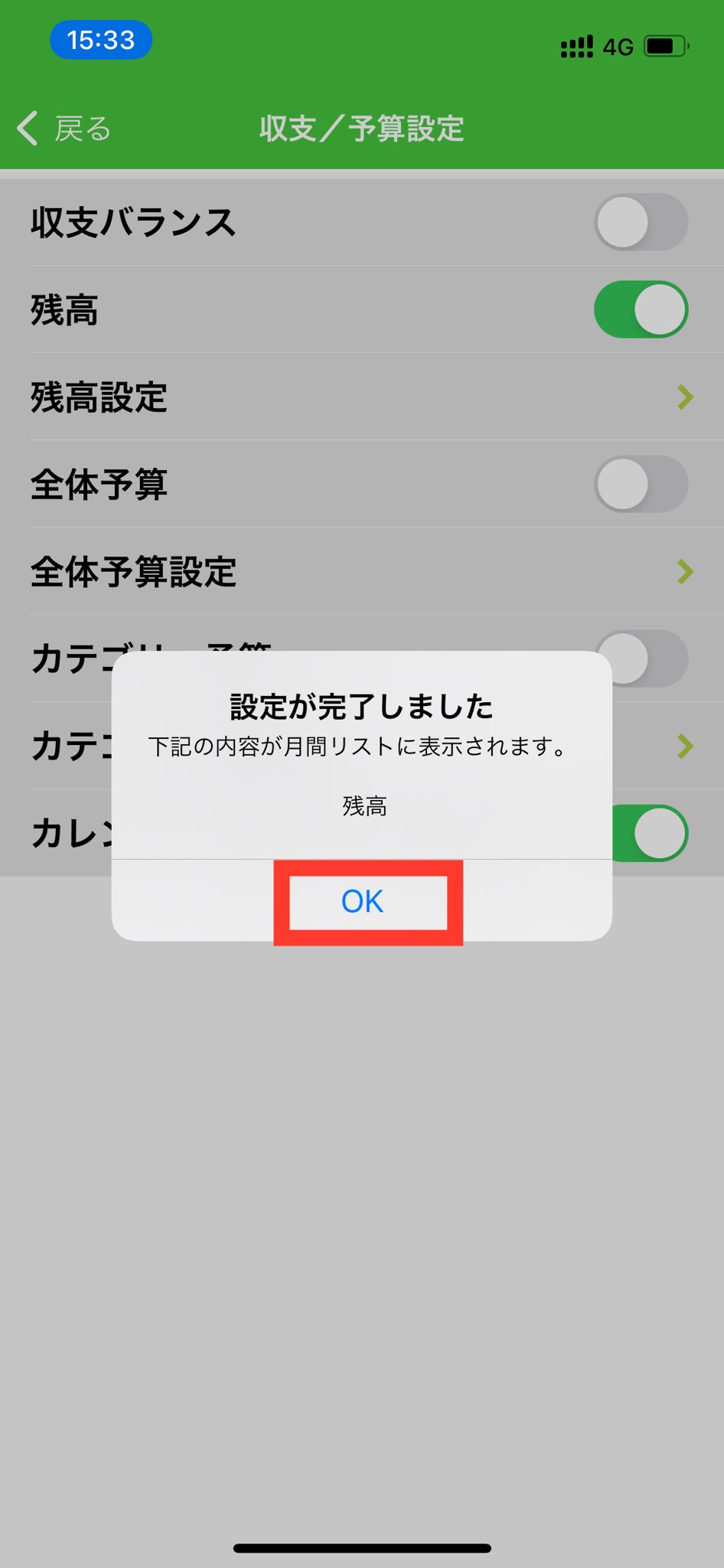Toggle the 全体予算 switch on
The width and height of the screenshot is (724, 1568).
point(641,485)
